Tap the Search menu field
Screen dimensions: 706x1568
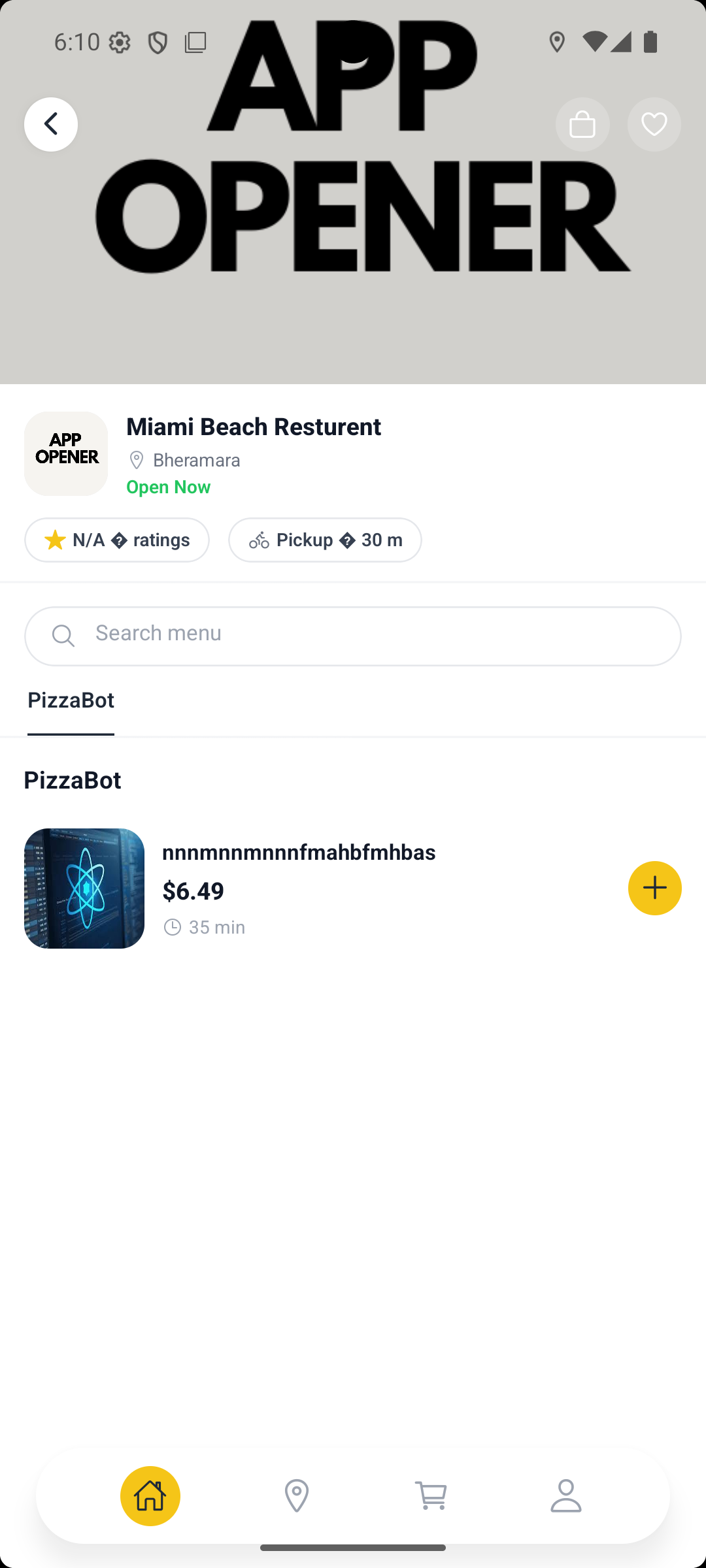[353, 636]
